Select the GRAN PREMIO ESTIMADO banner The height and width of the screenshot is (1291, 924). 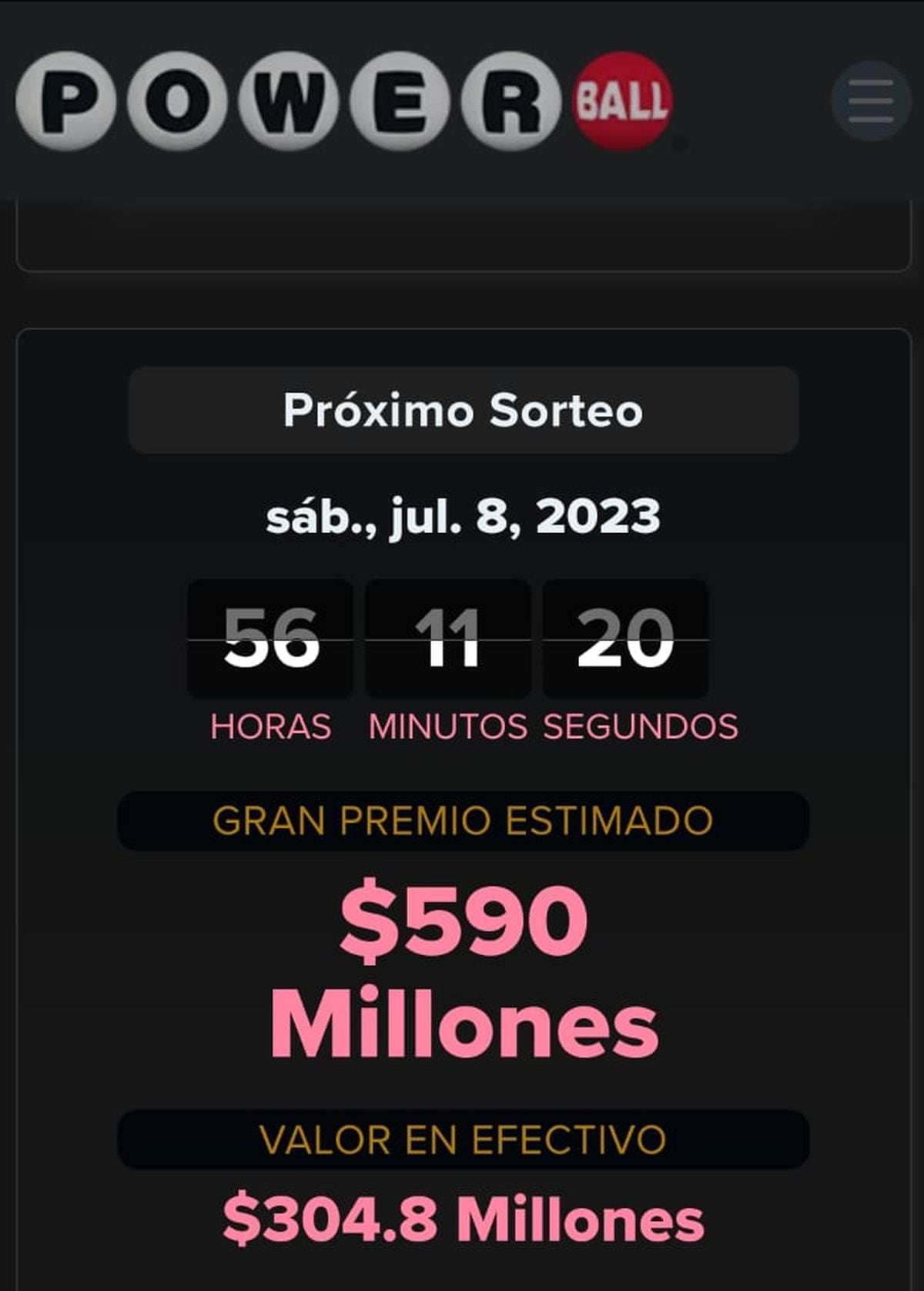(462, 820)
